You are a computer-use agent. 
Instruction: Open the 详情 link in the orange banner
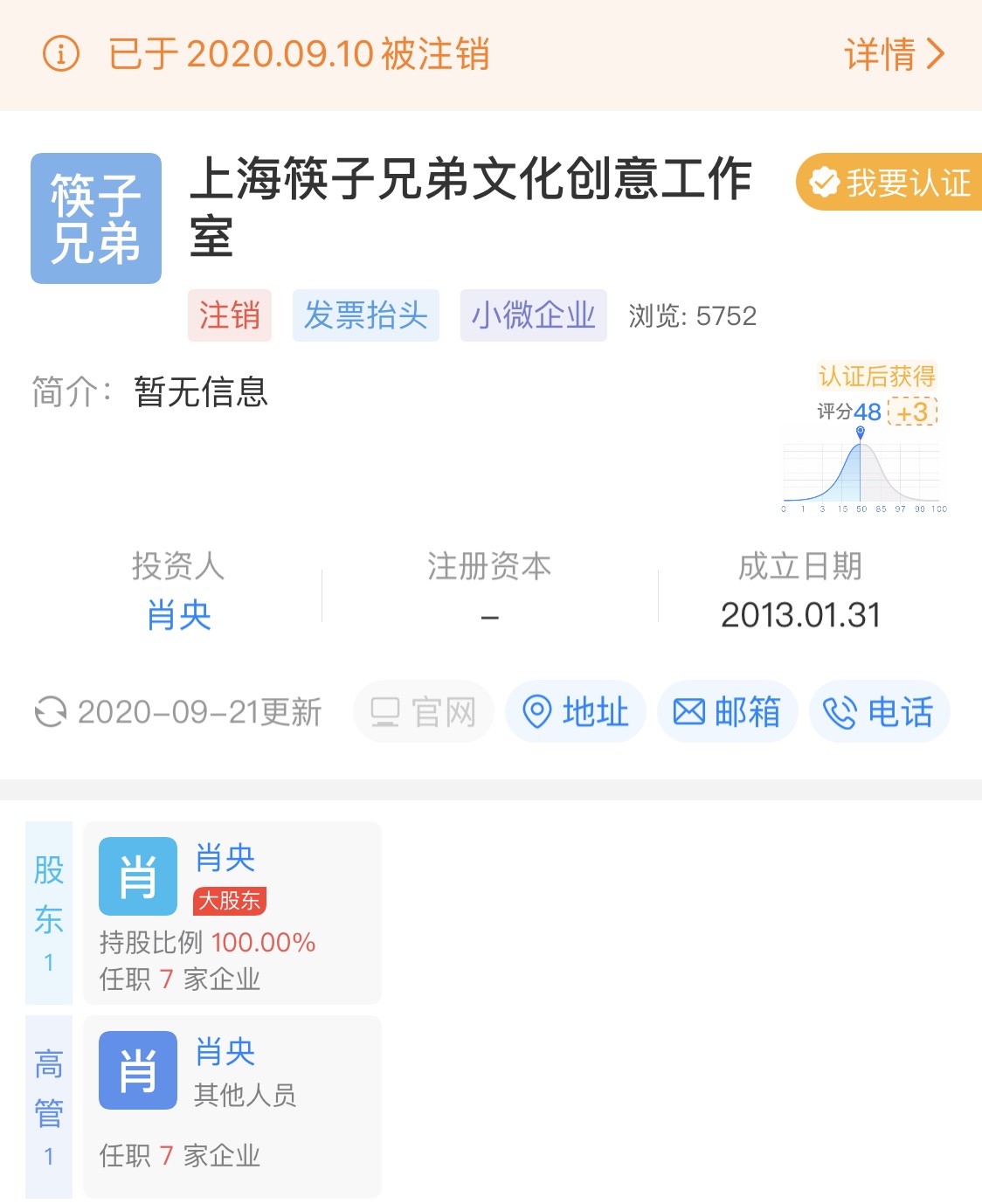coord(890,54)
